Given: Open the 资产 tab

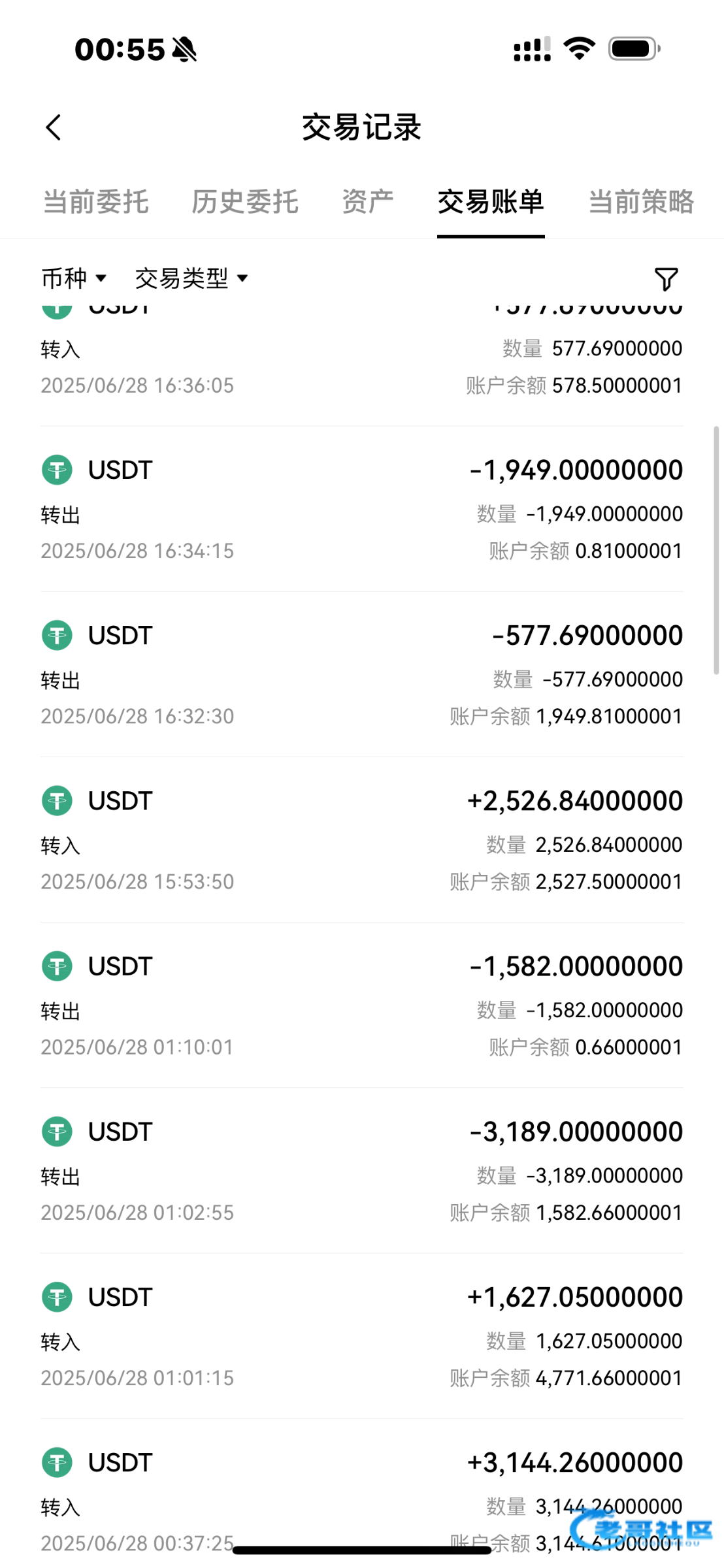Looking at the screenshot, I should tap(368, 202).
